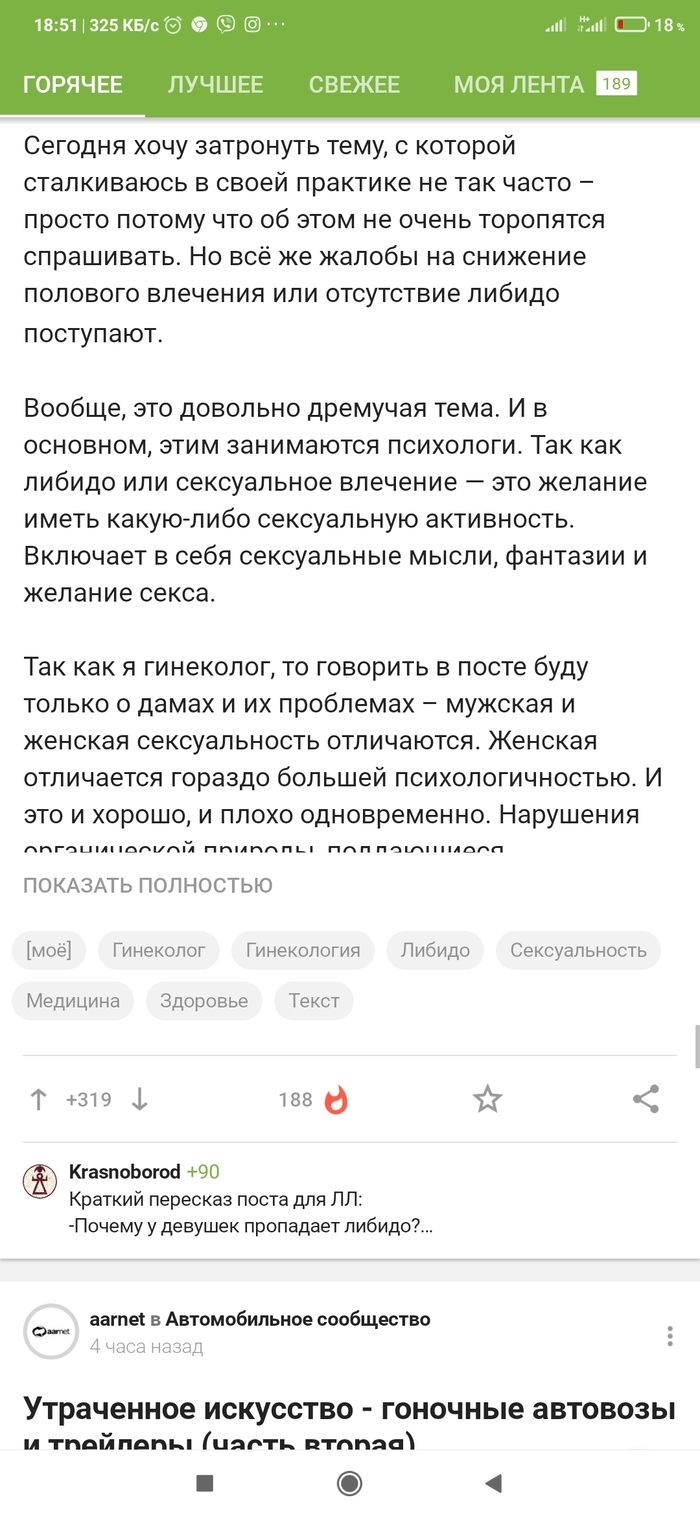Tap the [моё] tag chip
Viewport: 700px width, 1517px height.
tap(49, 950)
